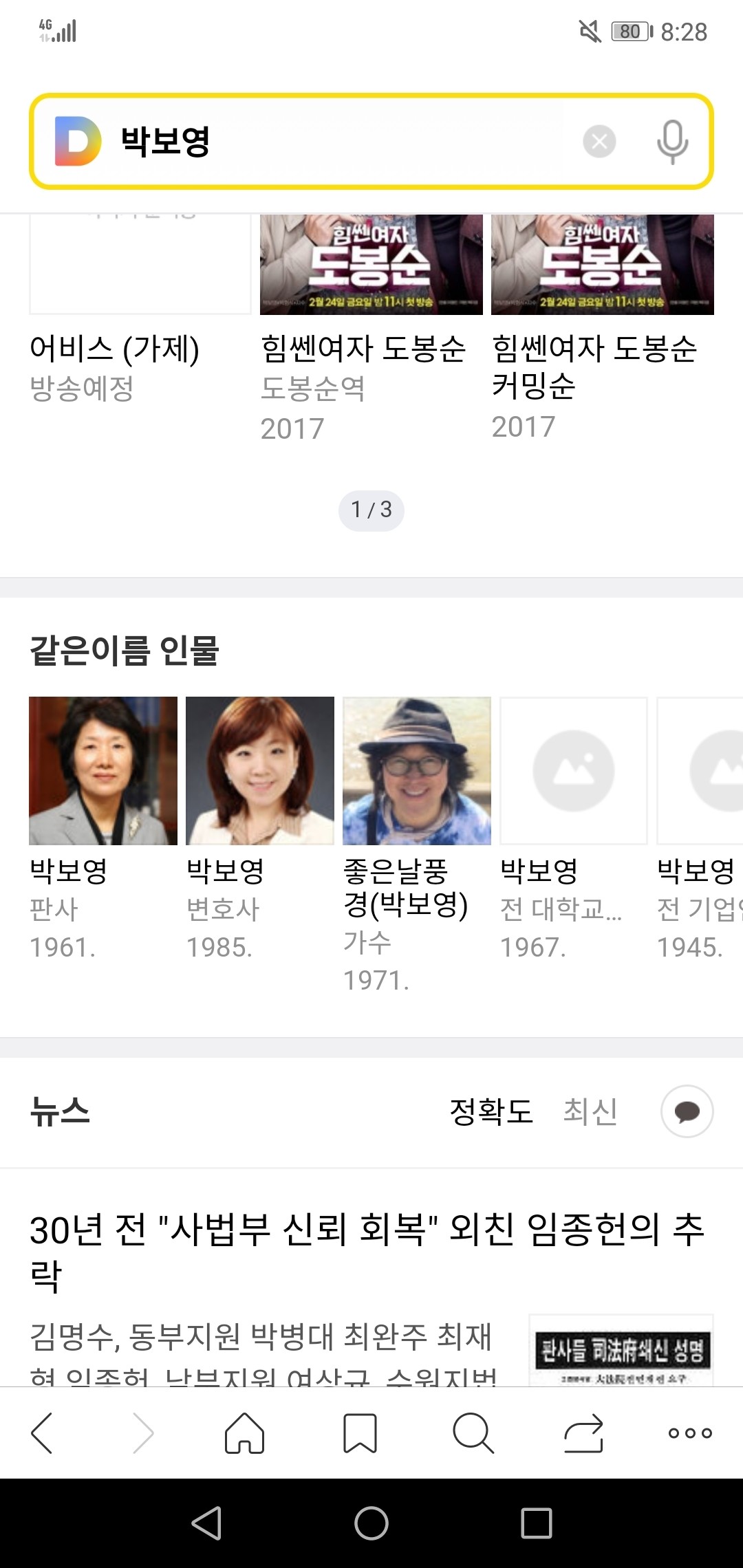Switch news sorting to 최신
This screenshot has width=743, height=1568.
pos(588,1111)
